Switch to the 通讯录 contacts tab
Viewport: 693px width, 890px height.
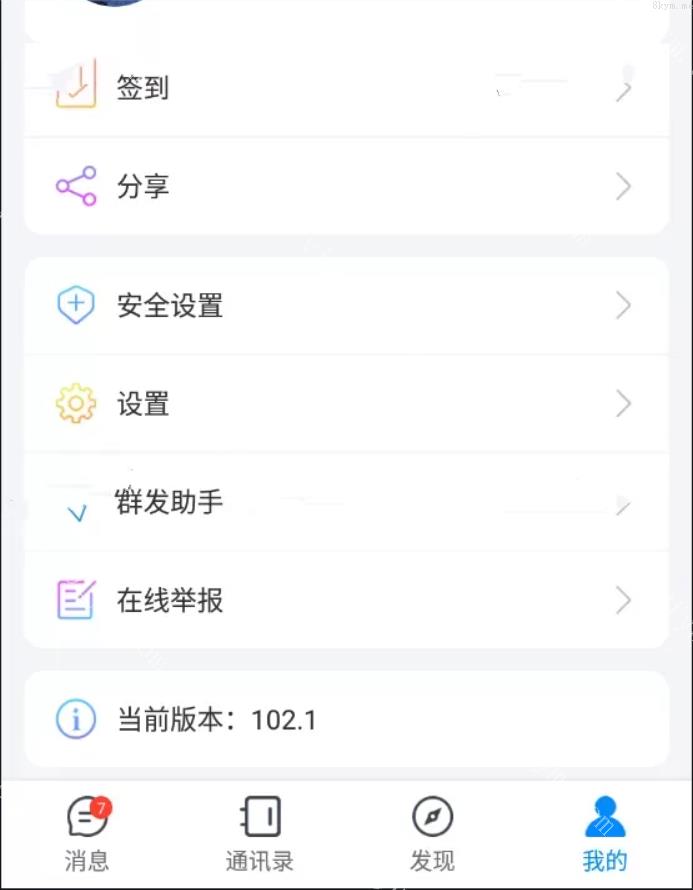(260, 834)
